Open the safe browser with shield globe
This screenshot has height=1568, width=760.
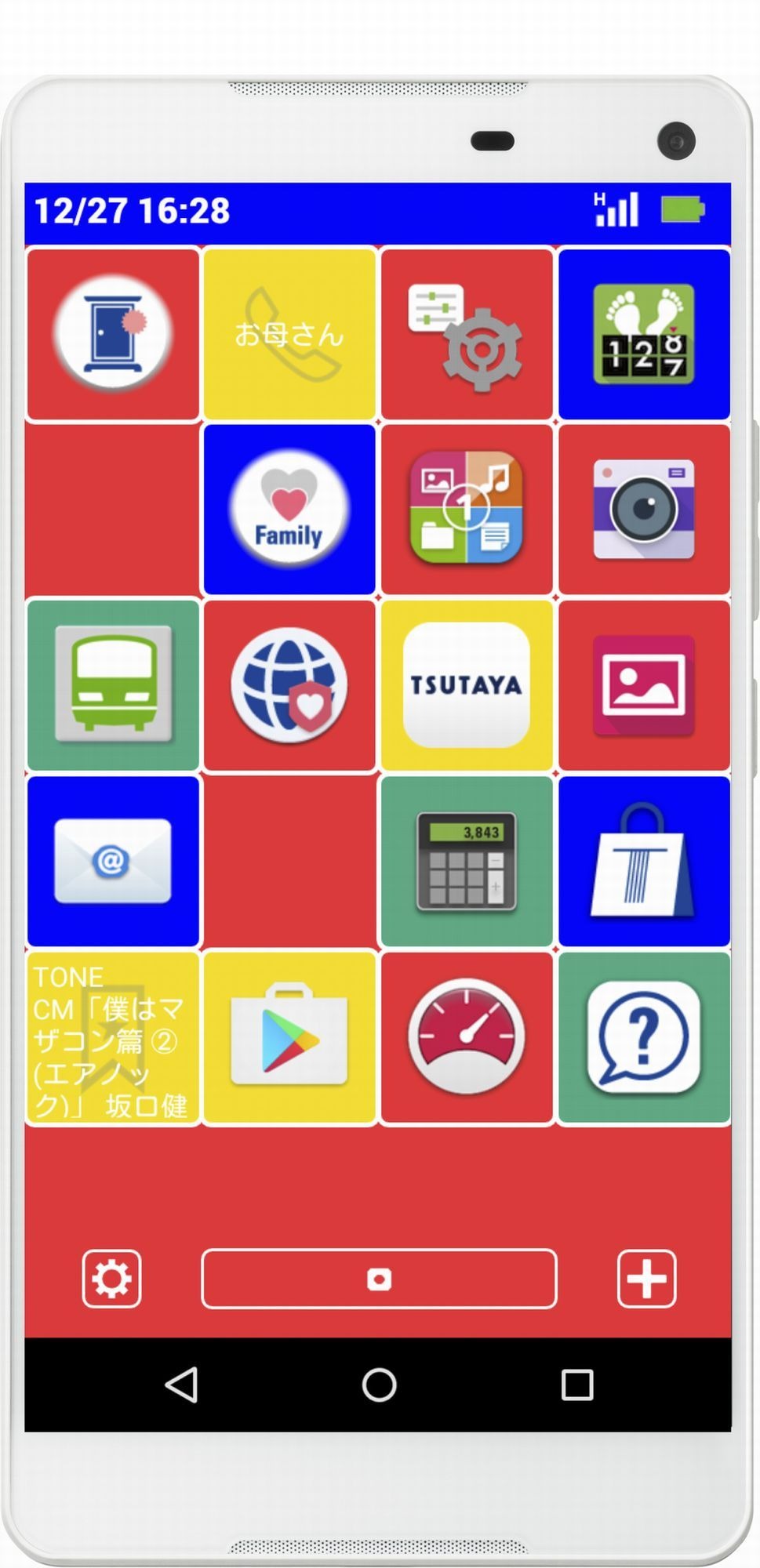(289, 686)
